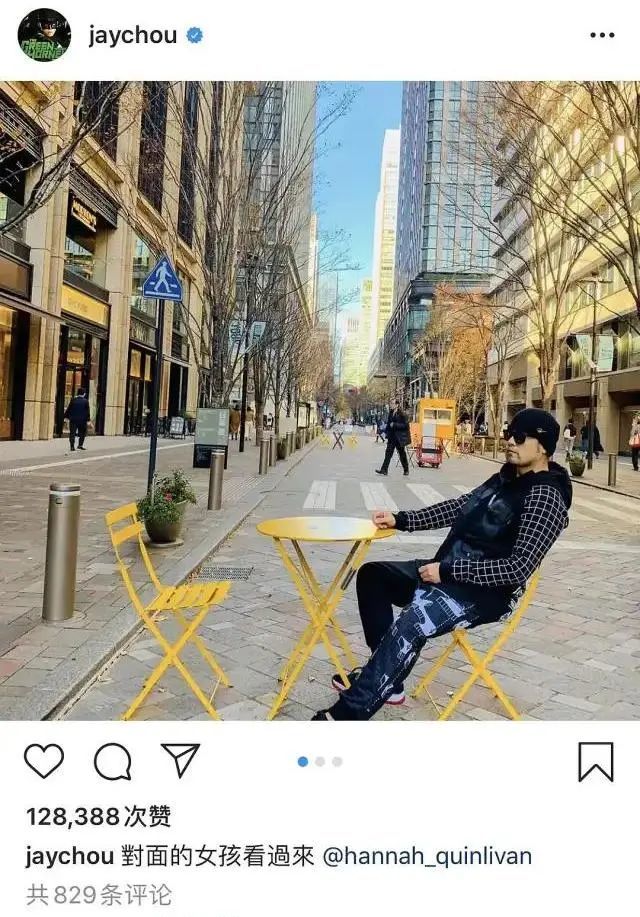Share the post via paper plane icon
Screen dimensions: 640x917
(180, 761)
